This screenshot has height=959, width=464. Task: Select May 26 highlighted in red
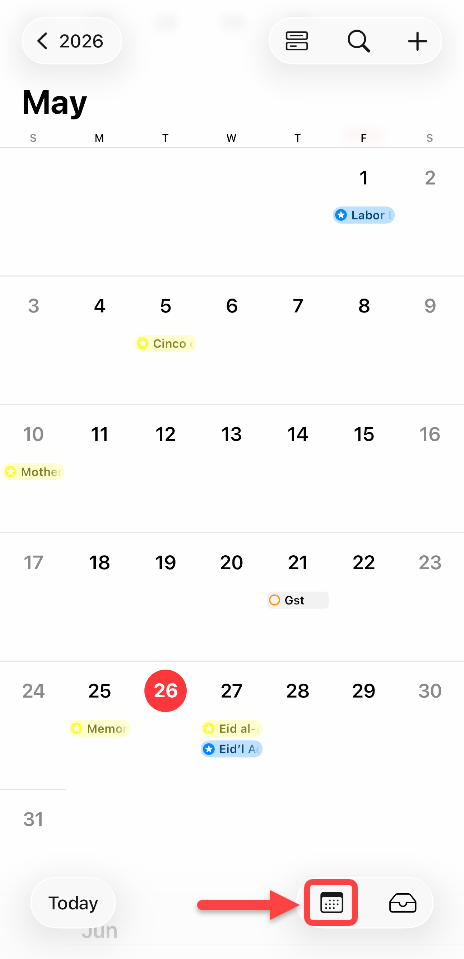coord(165,691)
